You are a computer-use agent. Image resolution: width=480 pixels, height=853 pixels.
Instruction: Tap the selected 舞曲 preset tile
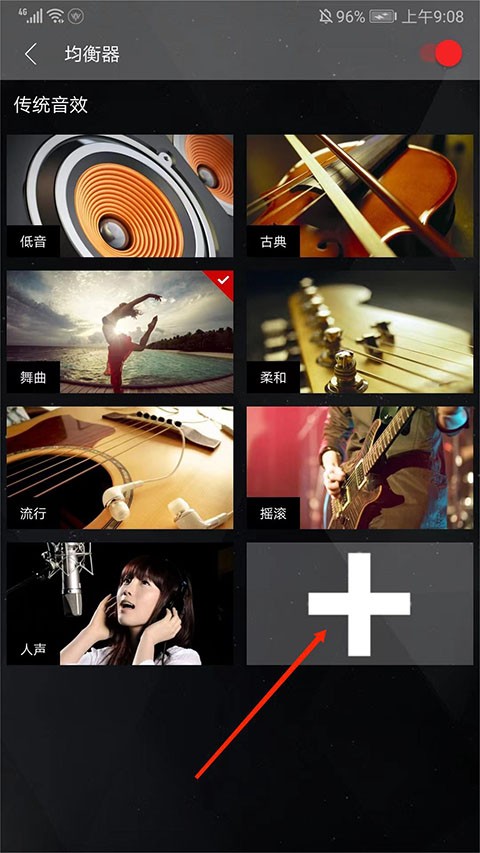pos(120,332)
